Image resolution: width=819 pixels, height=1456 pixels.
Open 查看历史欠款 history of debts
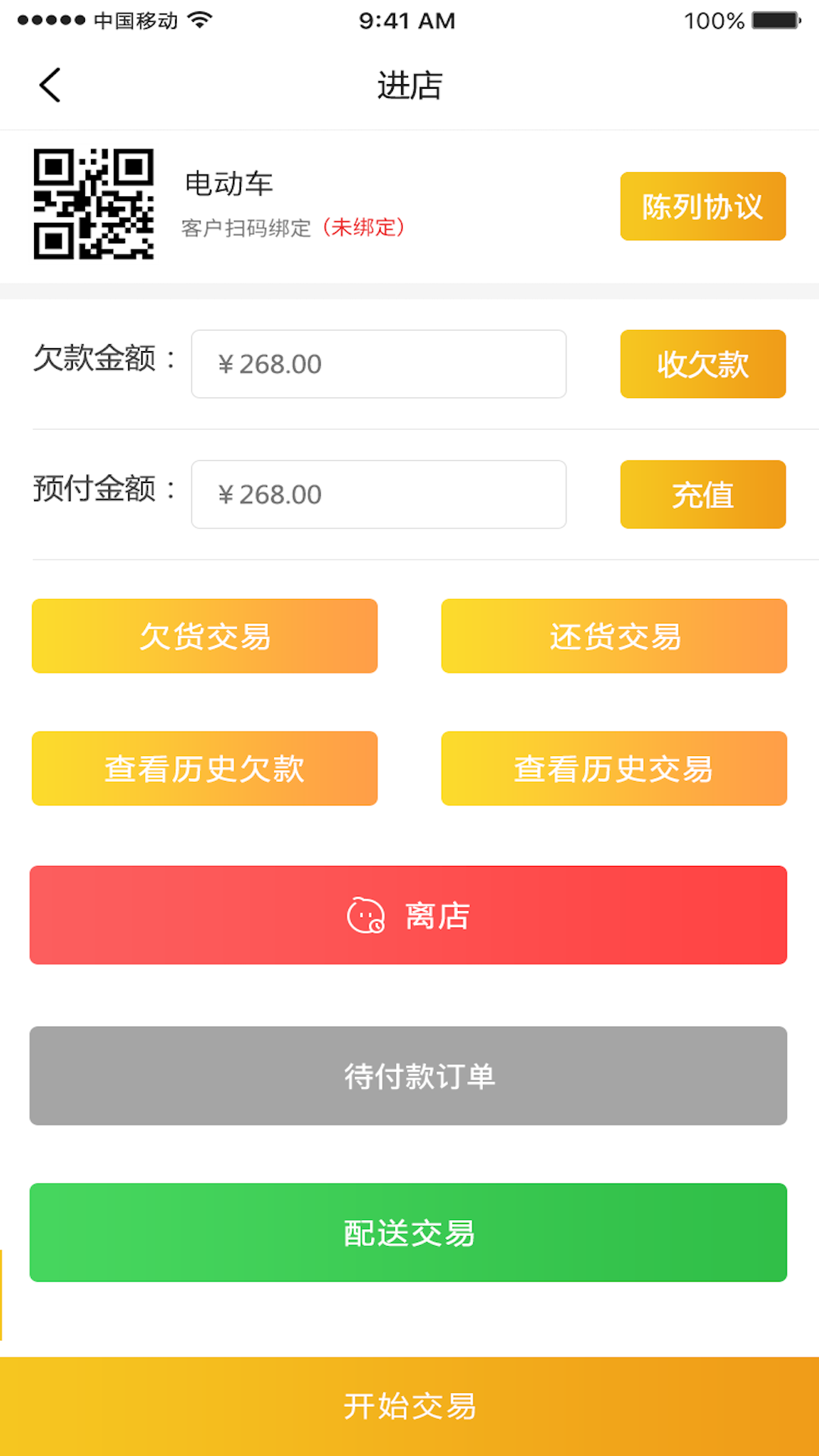[204, 768]
